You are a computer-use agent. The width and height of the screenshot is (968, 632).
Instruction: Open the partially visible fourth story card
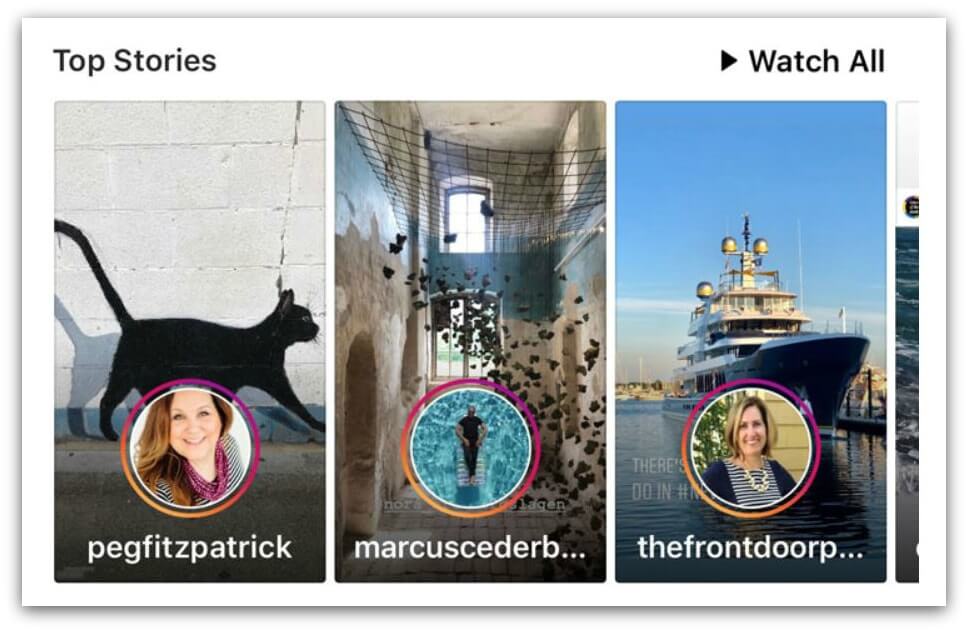coord(907,340)
